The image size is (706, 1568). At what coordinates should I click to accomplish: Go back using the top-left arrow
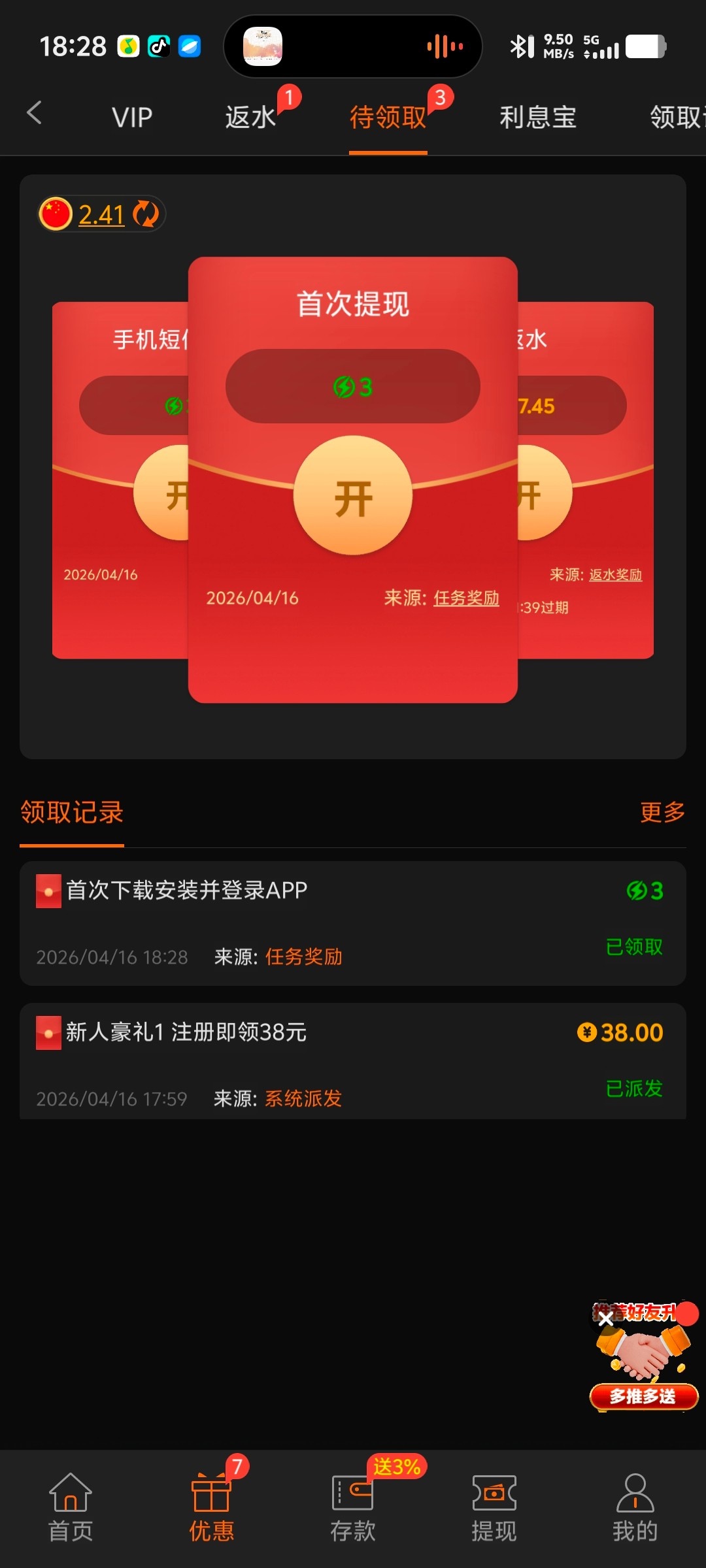34,114
